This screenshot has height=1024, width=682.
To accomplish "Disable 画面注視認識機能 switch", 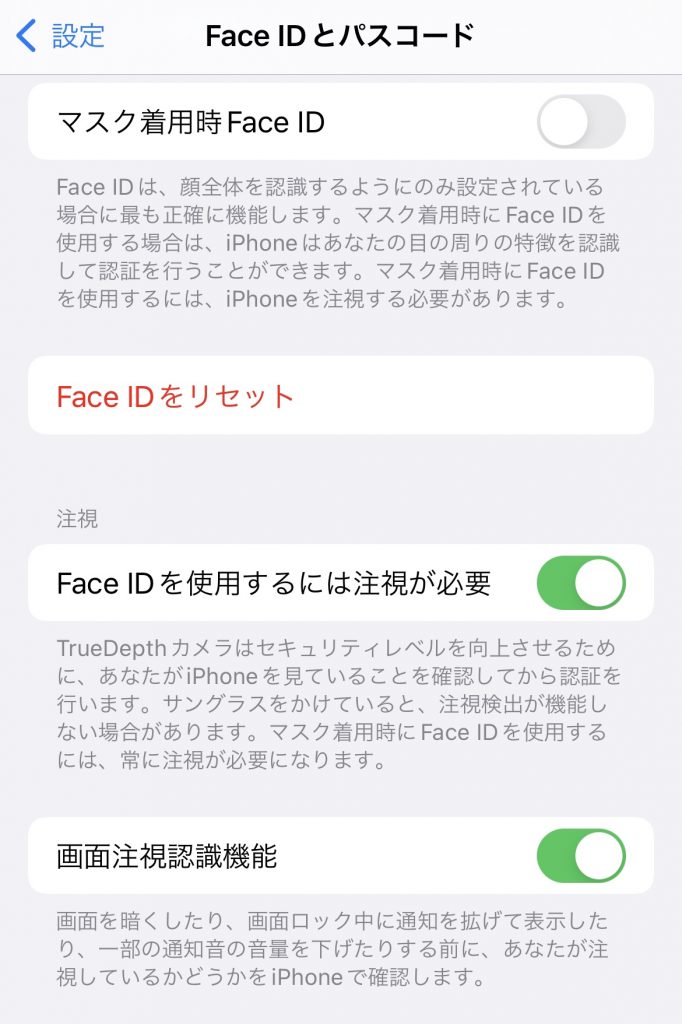I will (581, 856).
